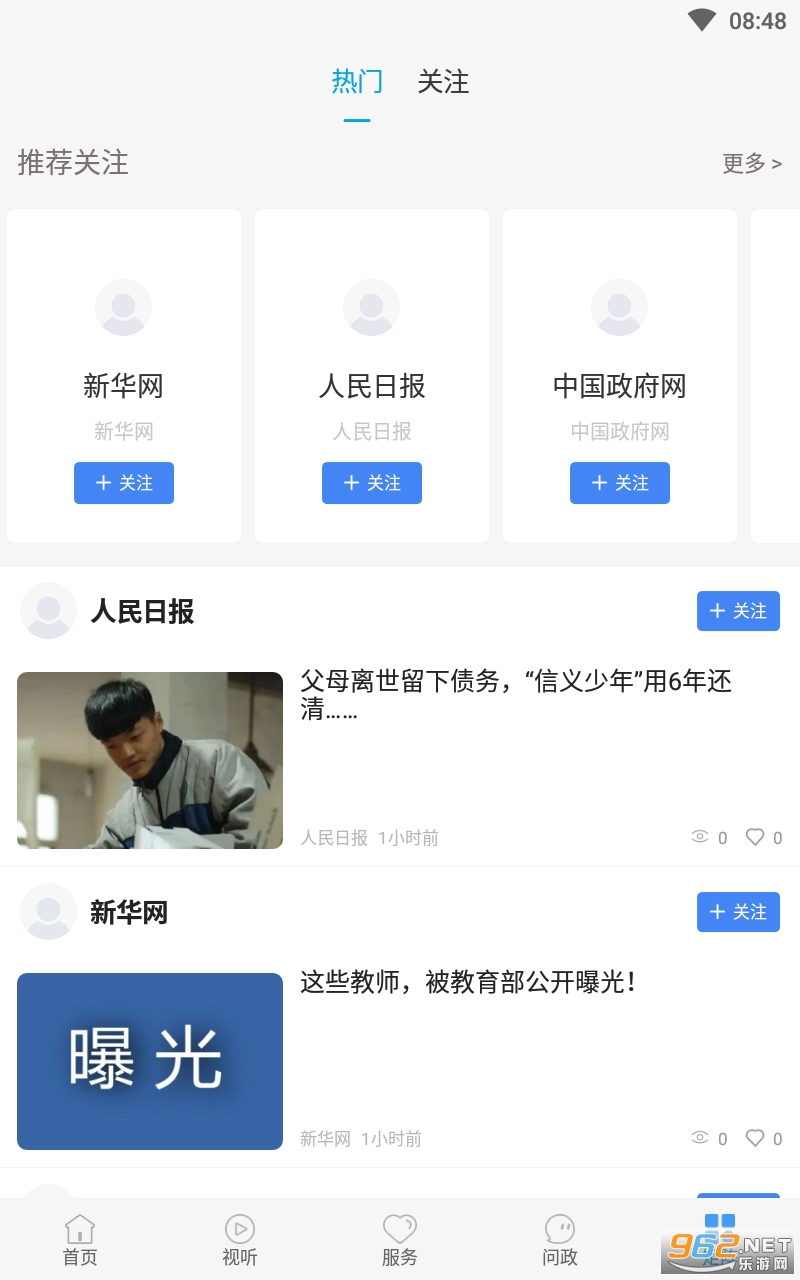The height and width of the screenshot is (1280, 800).
Task: Open the 服务 tab
Action: [x=400, y=1240]
